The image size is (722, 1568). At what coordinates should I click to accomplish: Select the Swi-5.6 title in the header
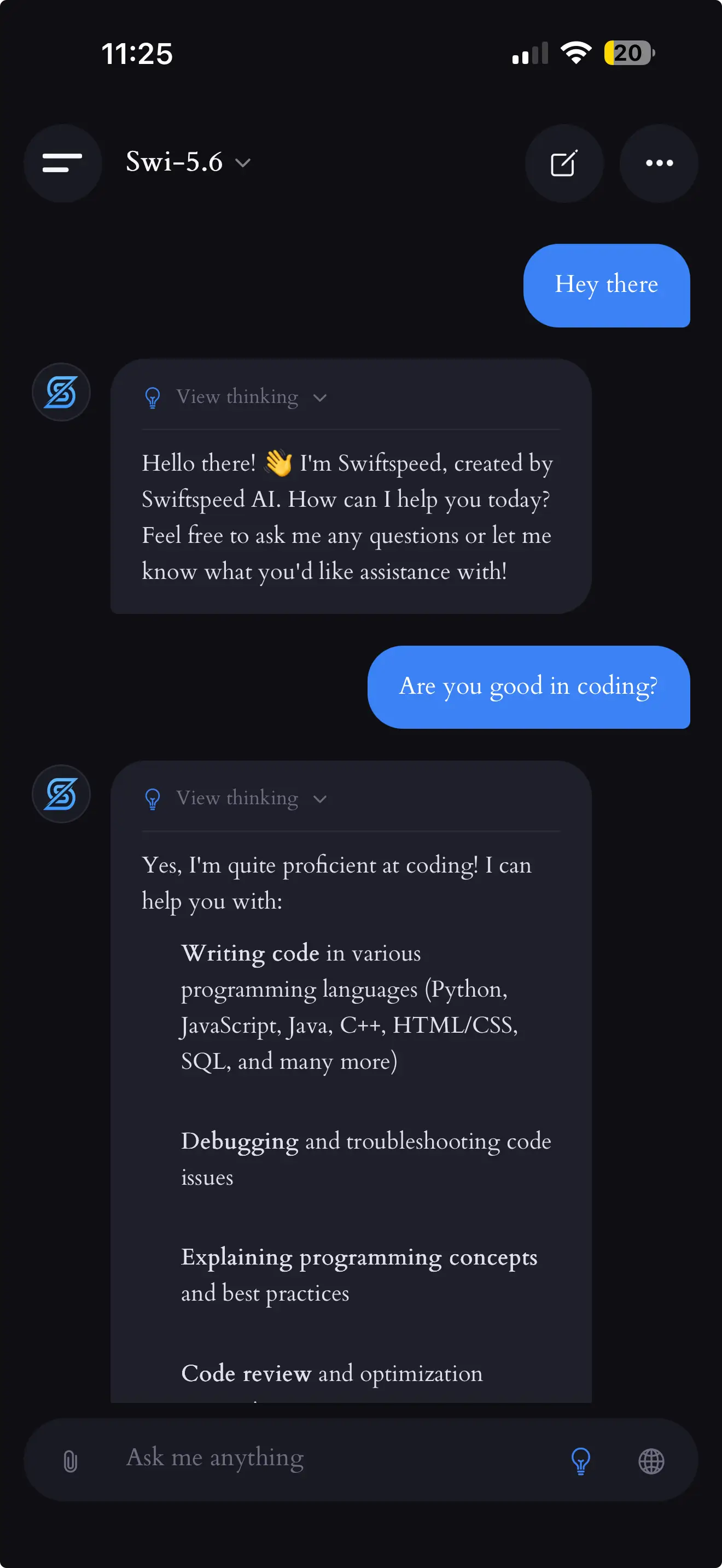tap(174, 162)
